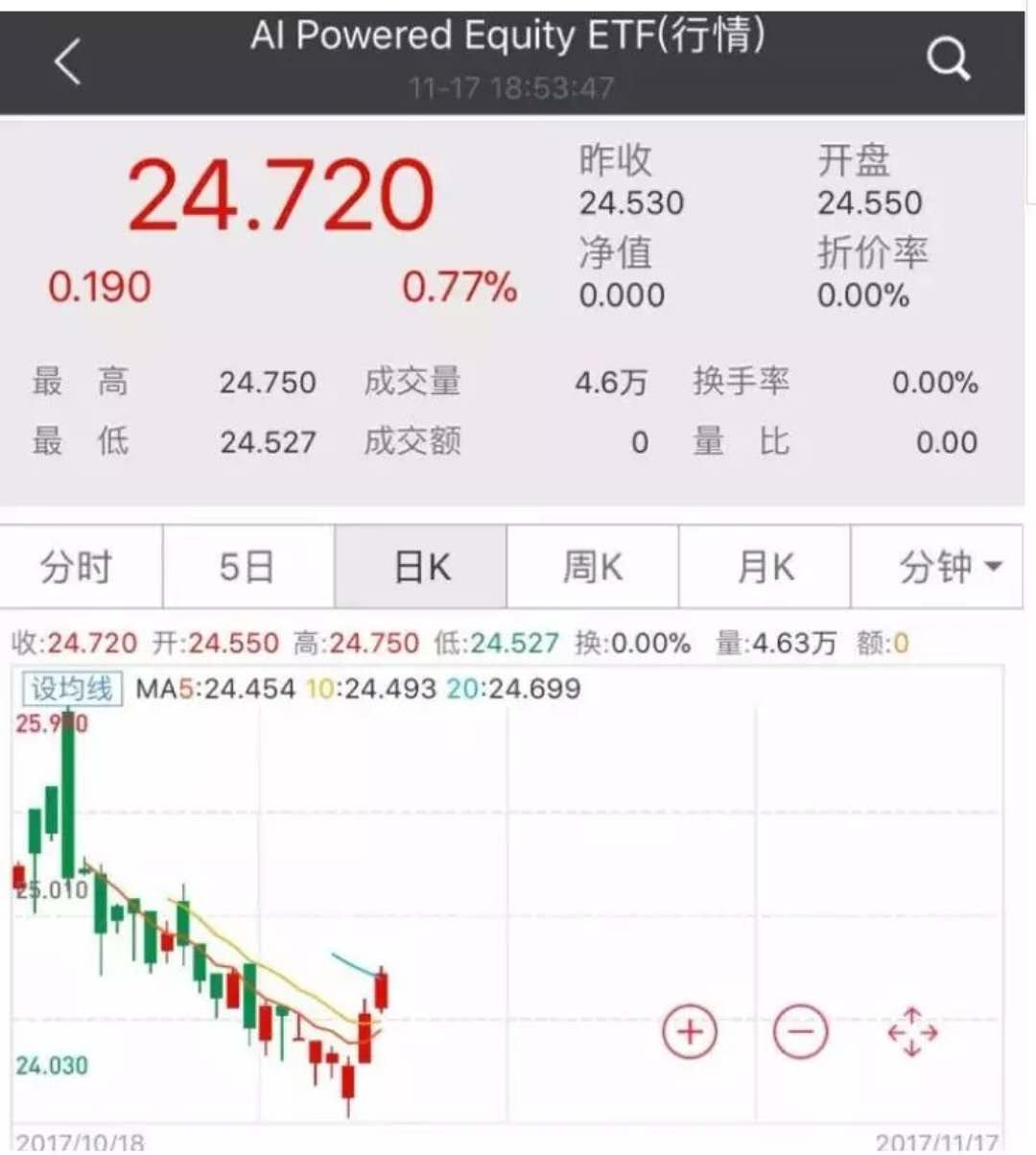Screen dimensions: 1036x1155
Task: Zoom in the chart with plus button
Action: pyautogui.click(x=690, y=1032)
